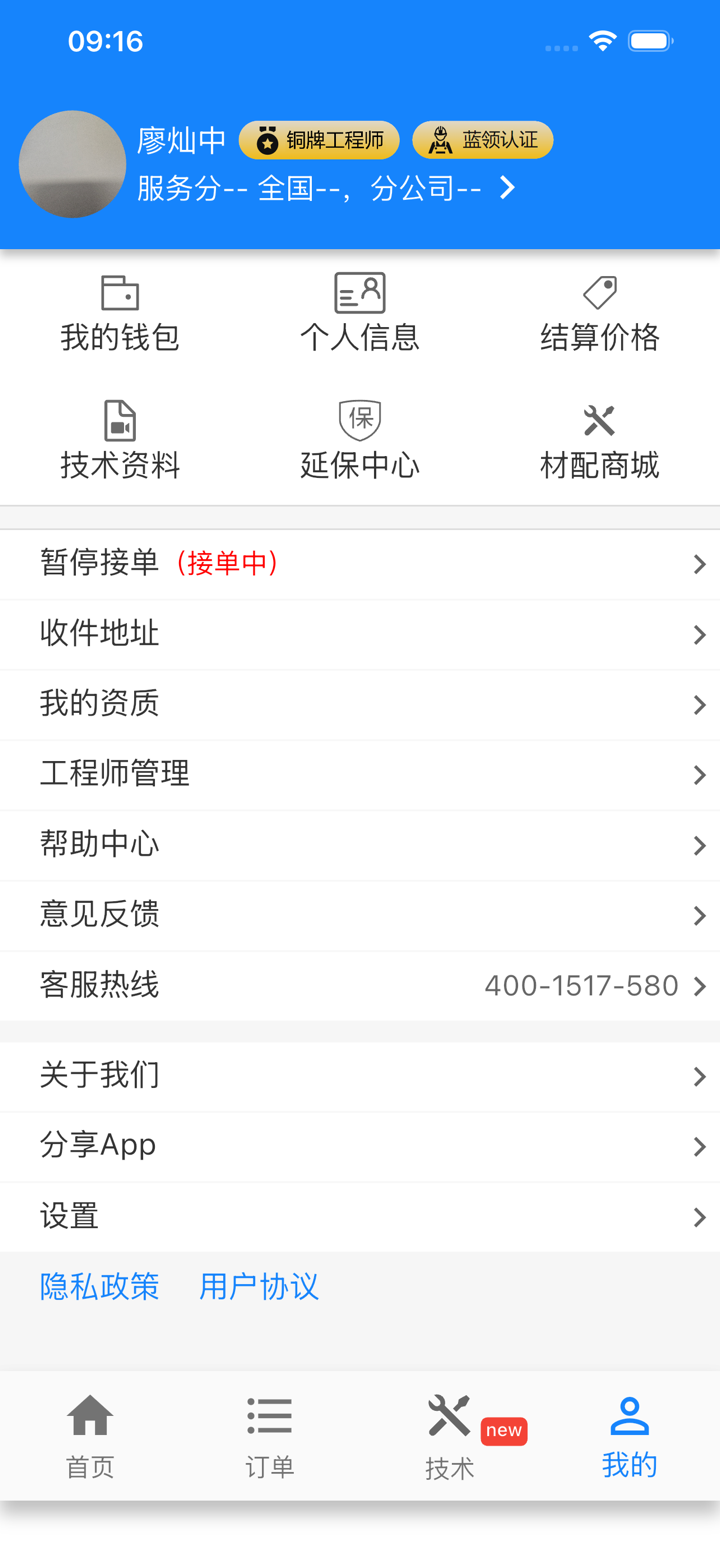
Task: Tap the 铜牌工程师 badge
Action: point(318,140)
